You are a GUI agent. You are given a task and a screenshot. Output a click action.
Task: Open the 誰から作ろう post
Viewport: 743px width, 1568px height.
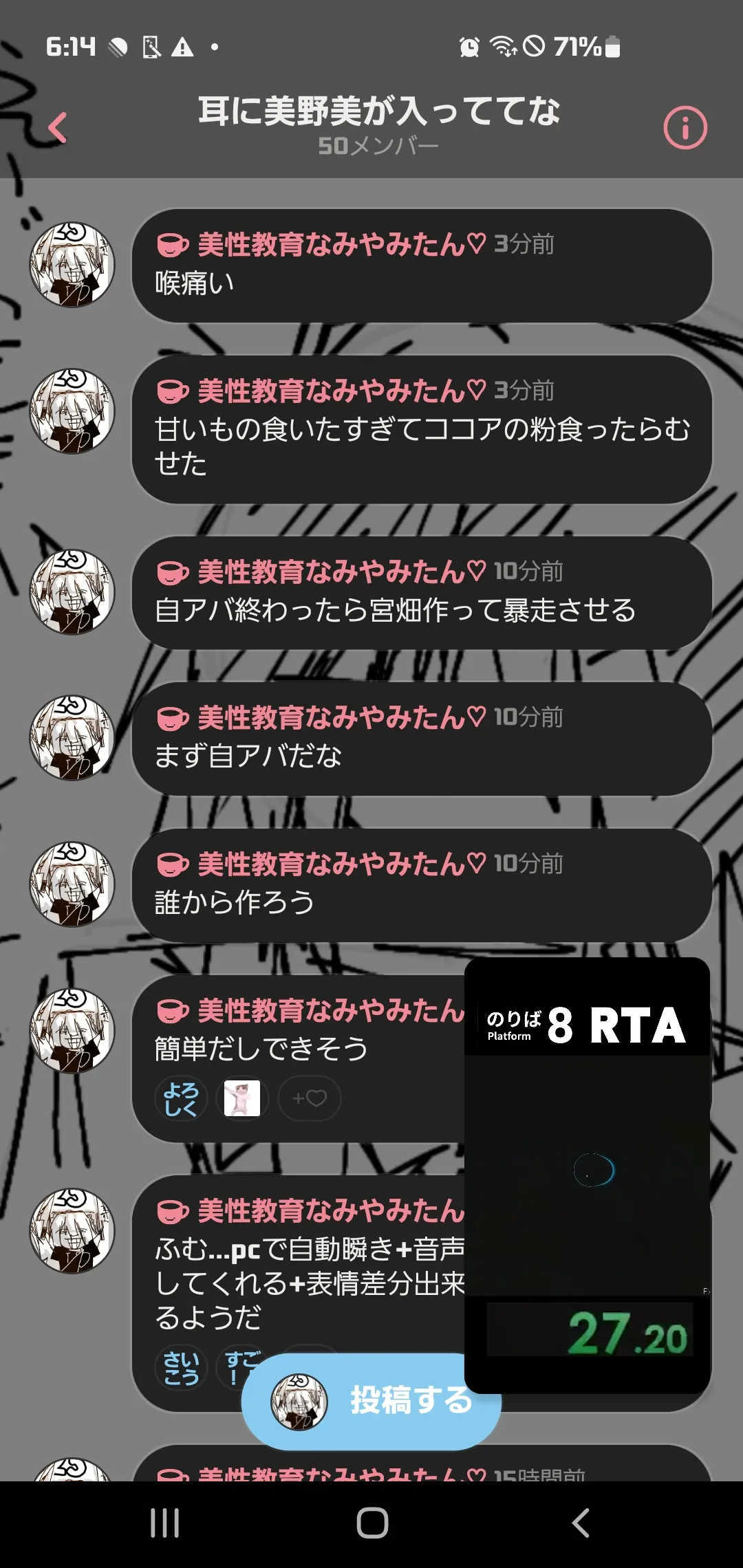[x=422, y=885]
